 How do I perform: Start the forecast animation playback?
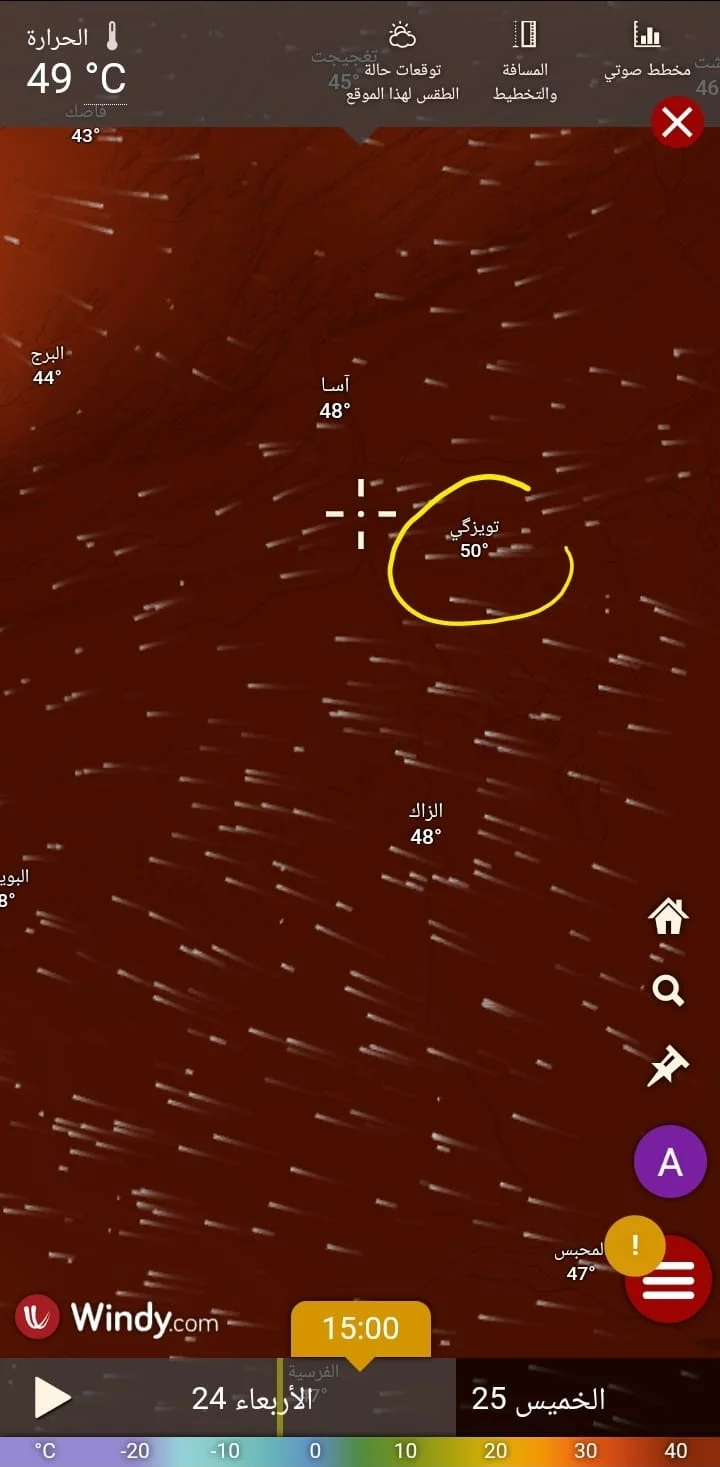coord(51,1397)
